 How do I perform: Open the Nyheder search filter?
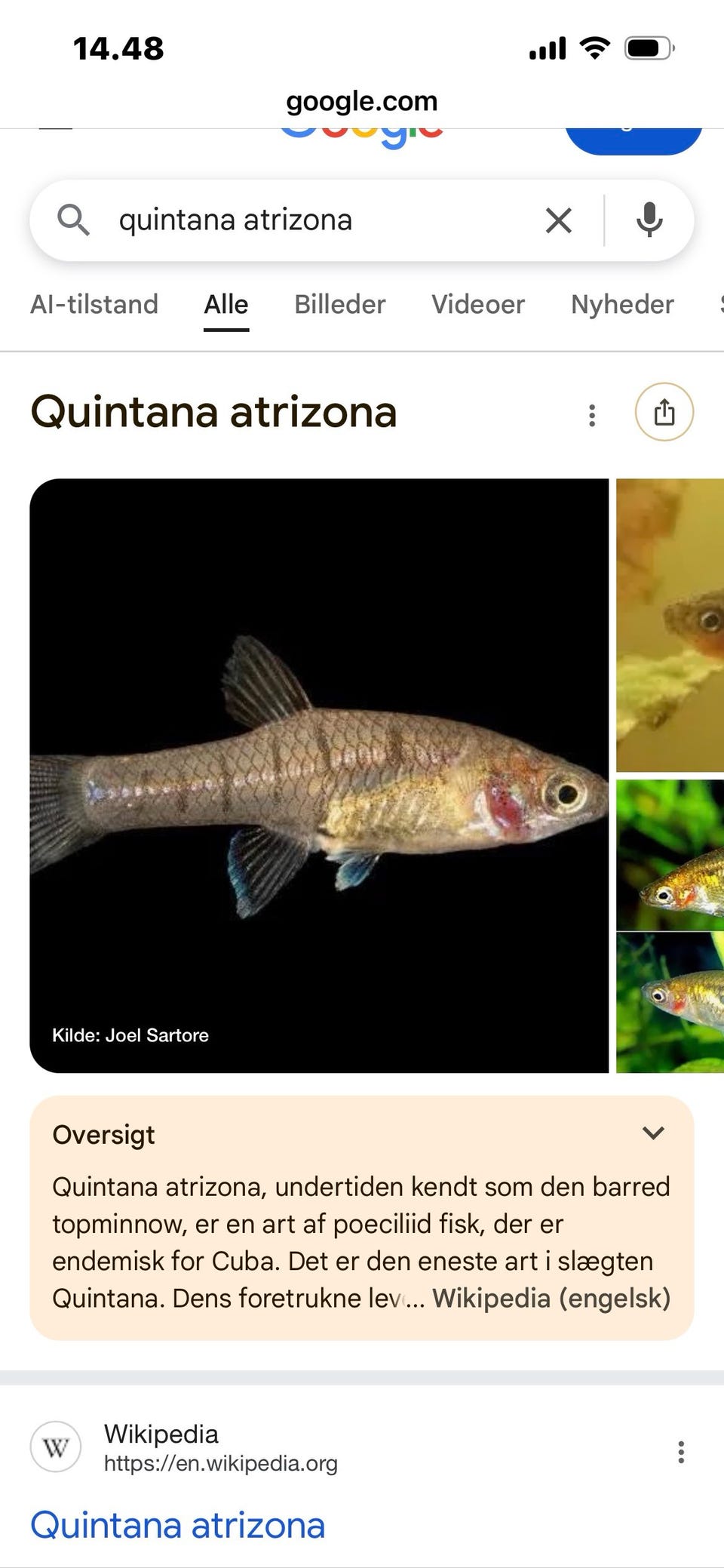pos(622,305)
